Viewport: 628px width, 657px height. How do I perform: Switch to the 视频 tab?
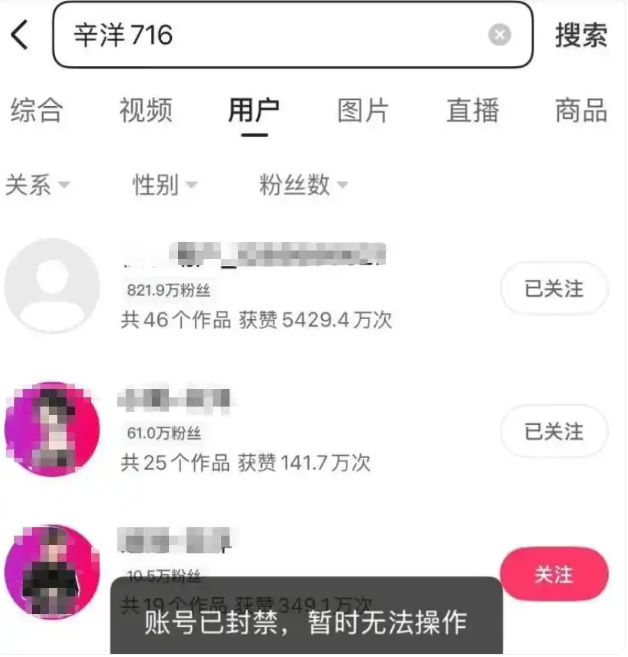tap(145, 110)
